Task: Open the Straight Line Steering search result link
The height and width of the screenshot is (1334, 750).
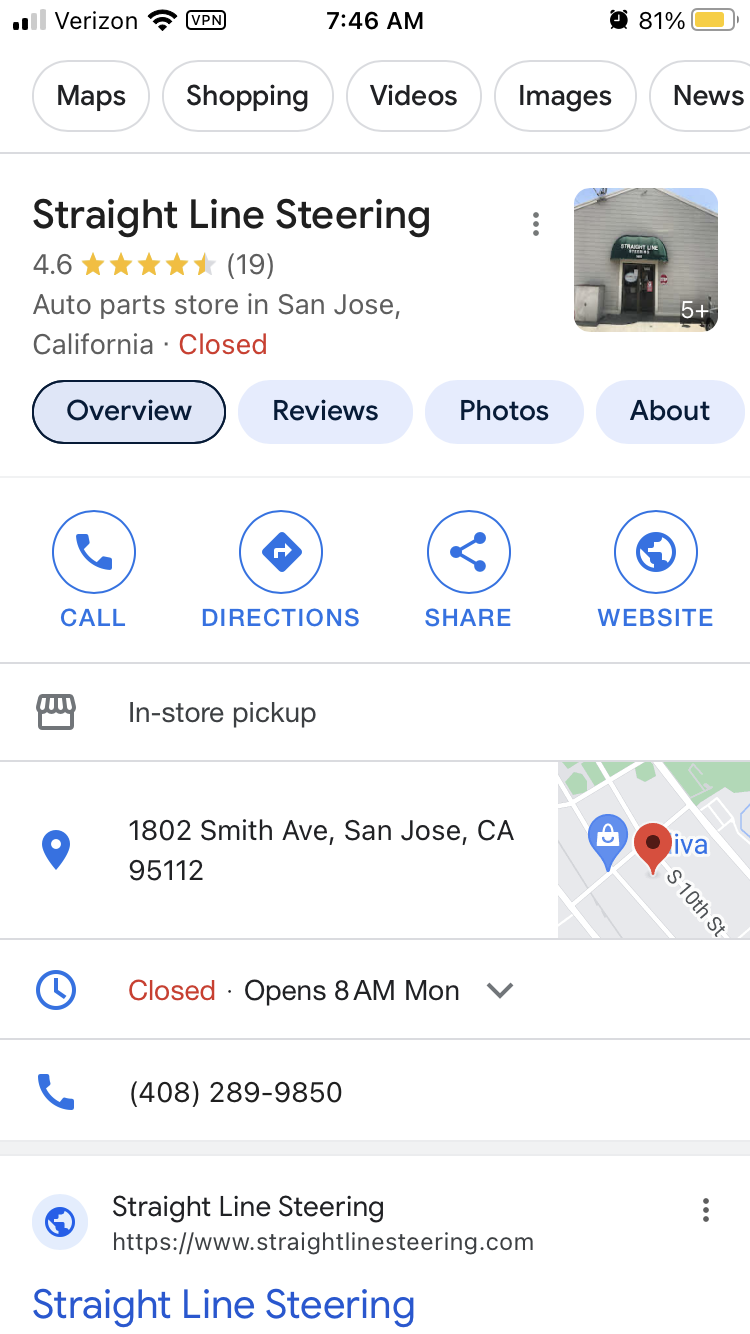Action: tap(223, 1305)
